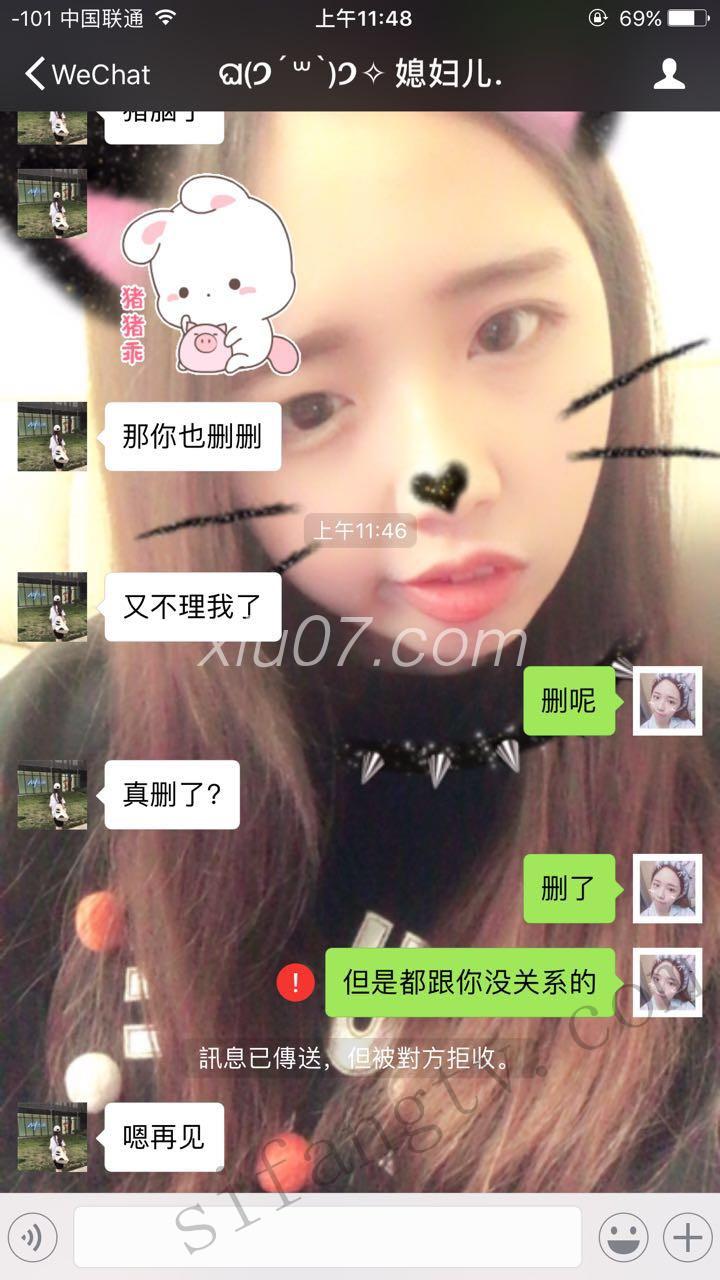Open the contact's avatar next to 嗯再见

click(x=52, y=1137)
